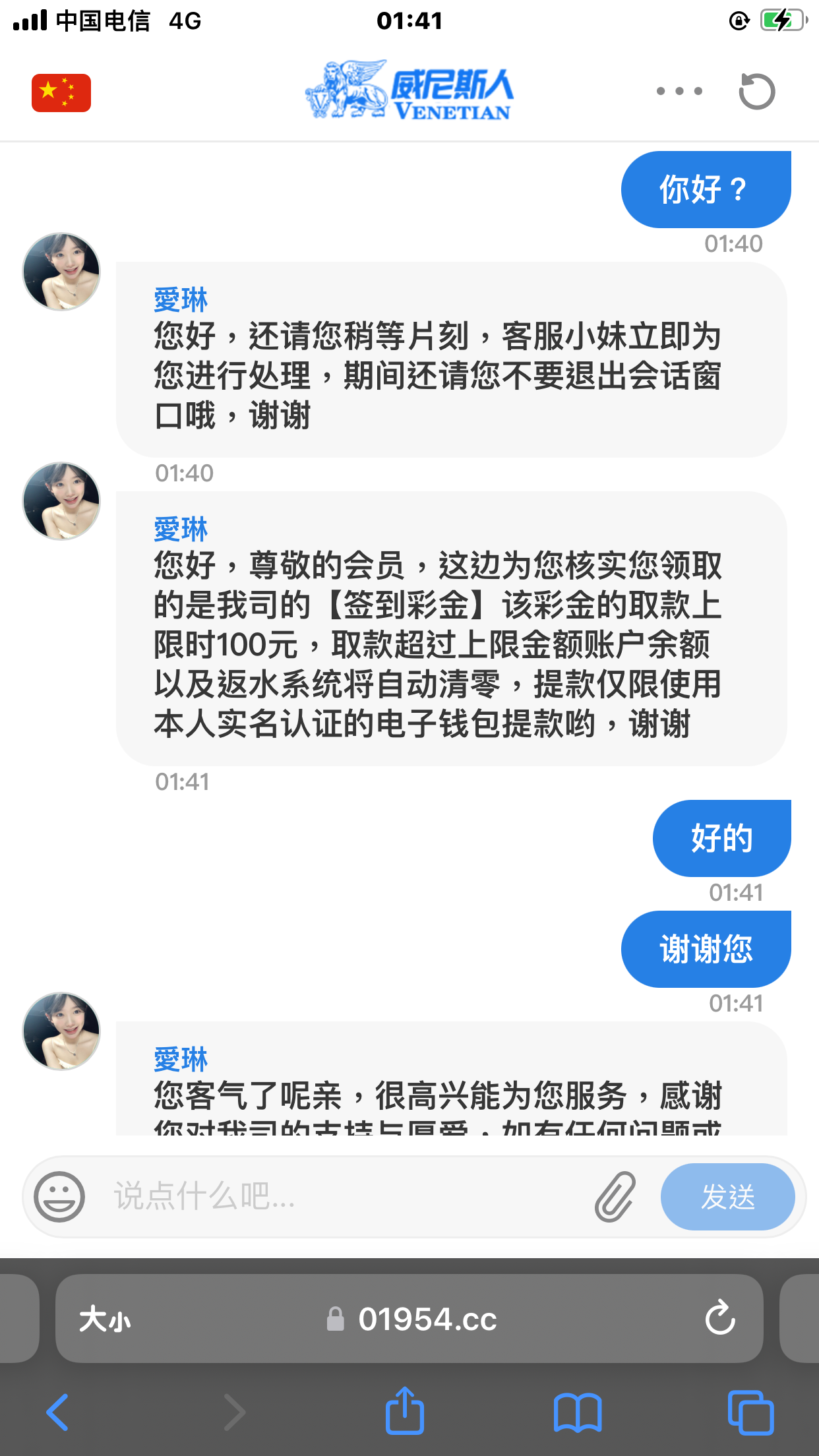819x1456 pixels.
Task: Open the Safari bookmarks icon
Action: 578,1410
